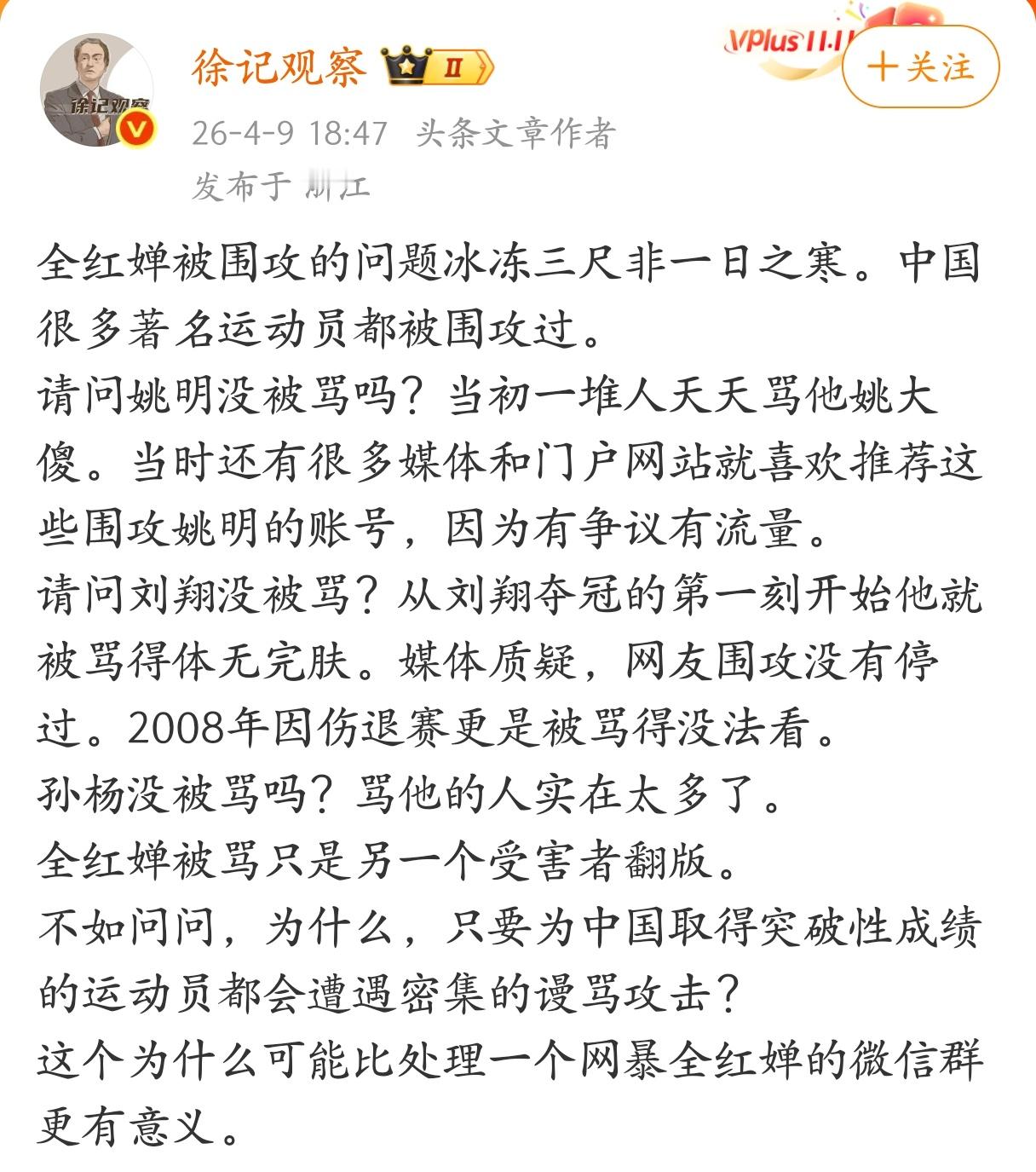Viewport: 1036px width, 1172px height.
Task: Click the 头条文章作者 author label
Action: (515, 135)
